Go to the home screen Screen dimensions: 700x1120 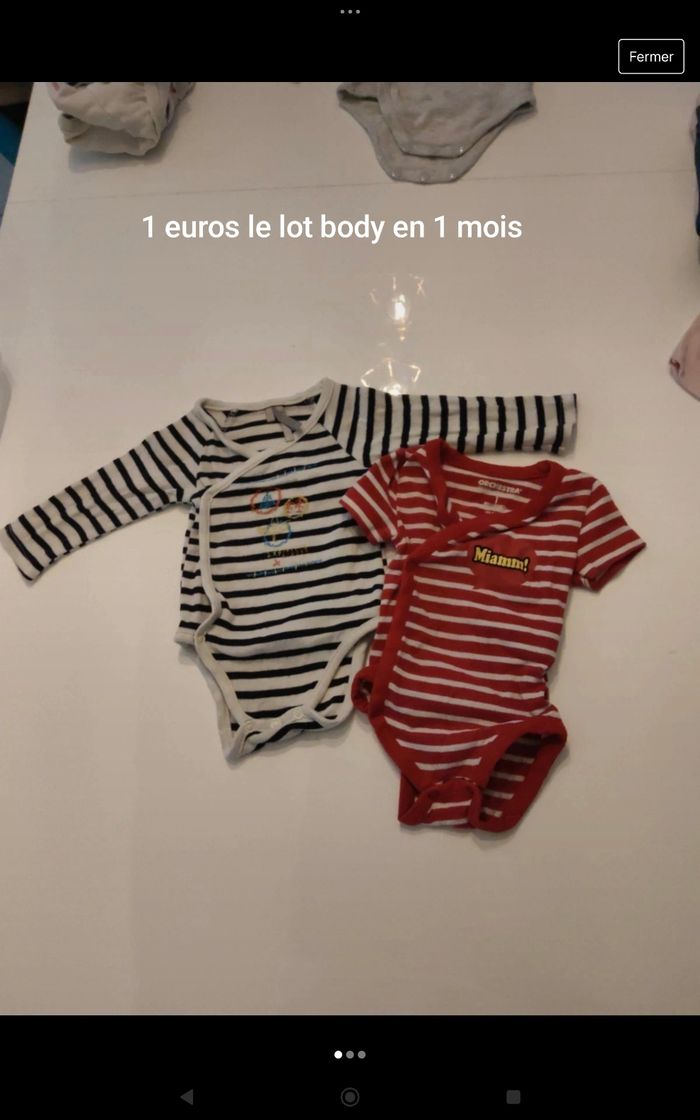(350, 1097)
